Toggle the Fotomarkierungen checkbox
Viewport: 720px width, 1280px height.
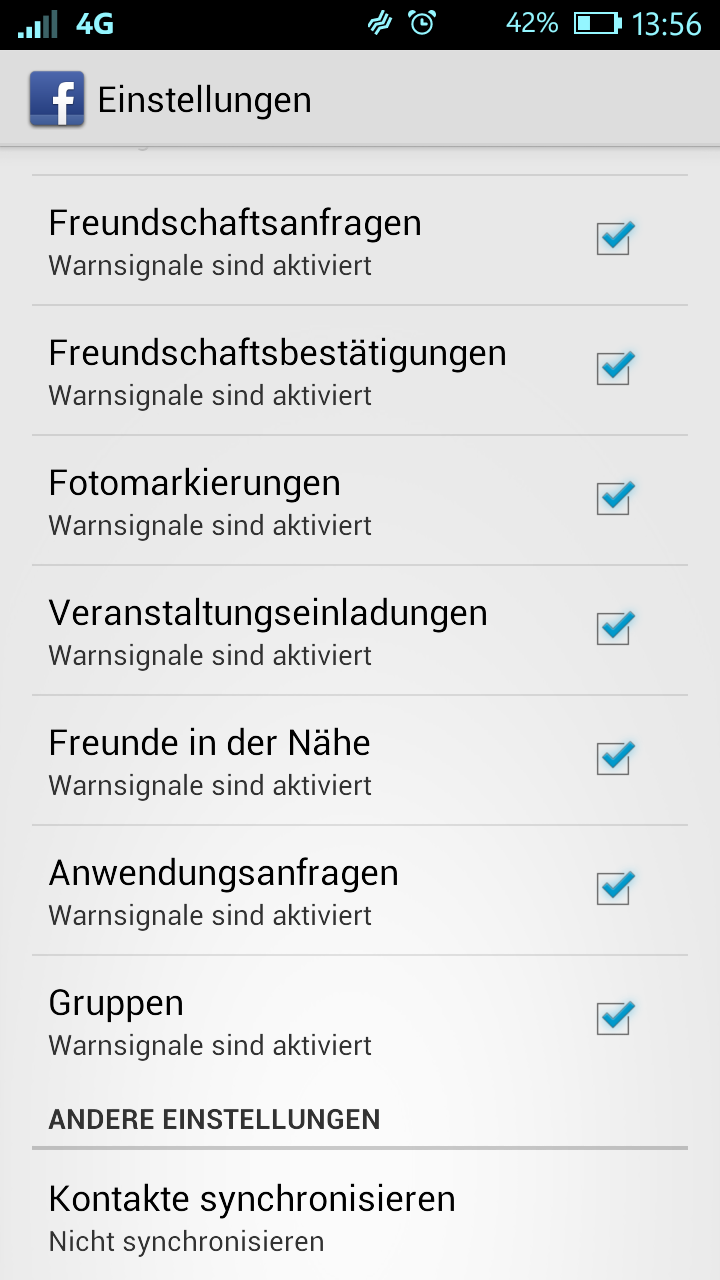pyautogui.click(x=614, y=498)
